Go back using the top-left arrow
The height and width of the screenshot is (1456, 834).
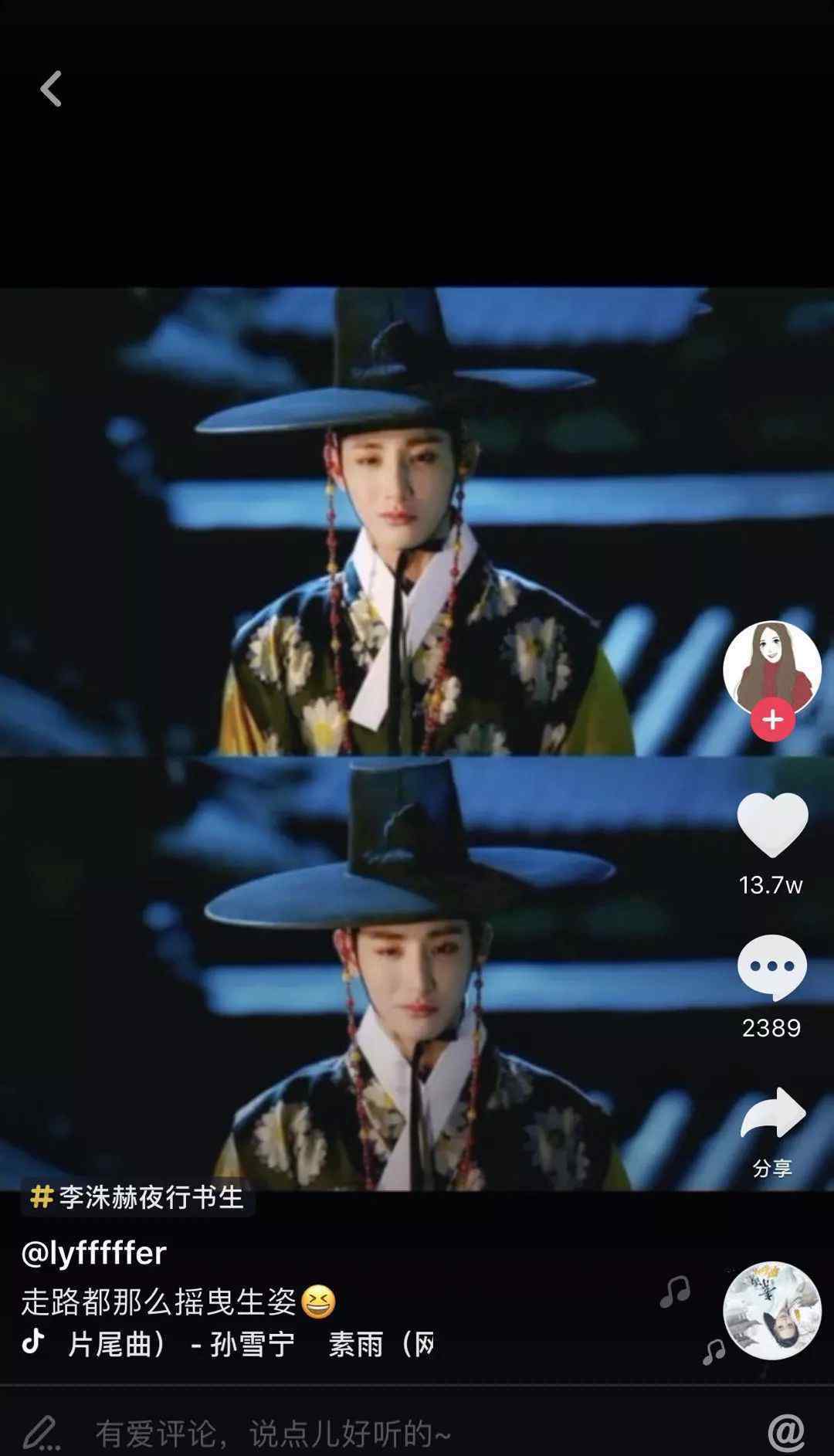51,89
